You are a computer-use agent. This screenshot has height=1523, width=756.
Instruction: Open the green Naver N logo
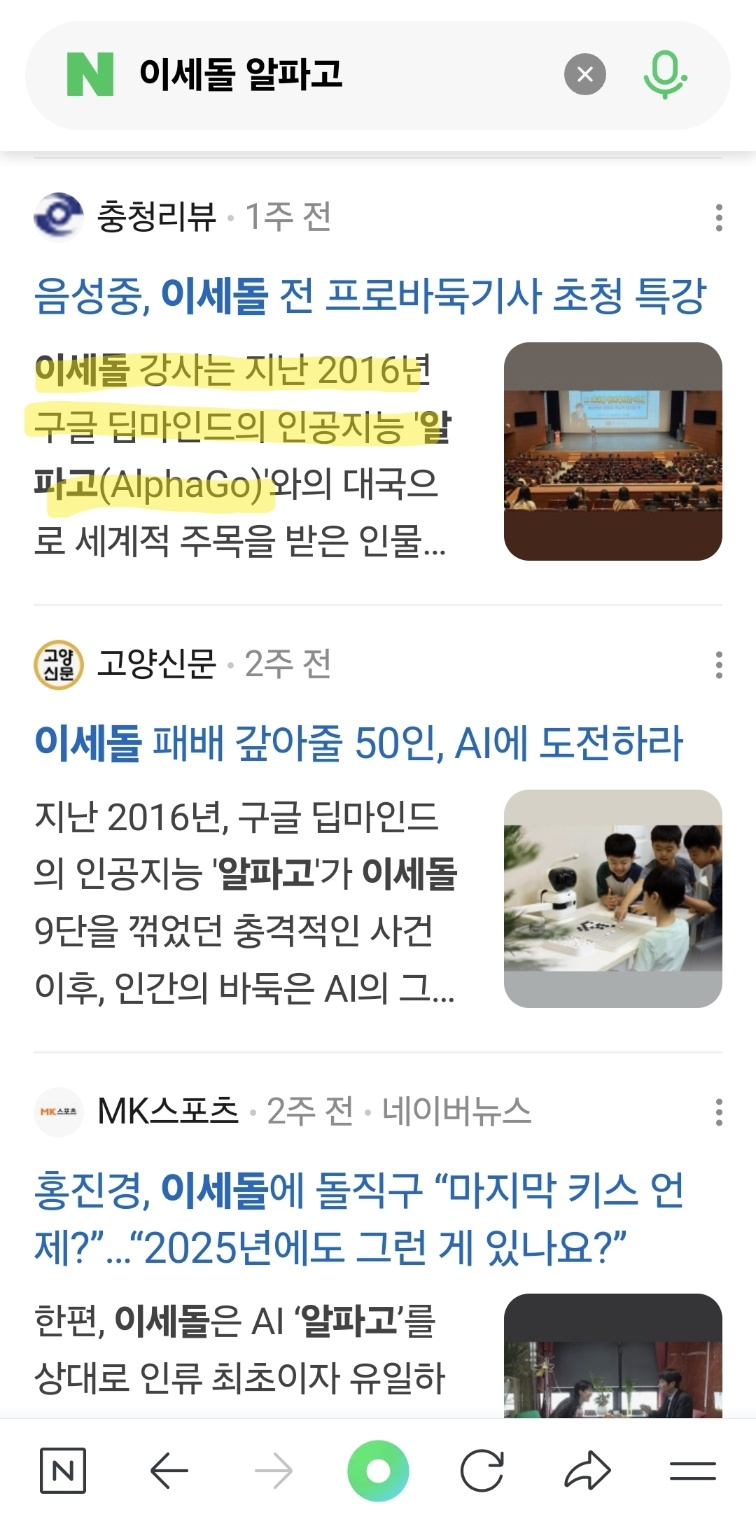coord(90,75)
